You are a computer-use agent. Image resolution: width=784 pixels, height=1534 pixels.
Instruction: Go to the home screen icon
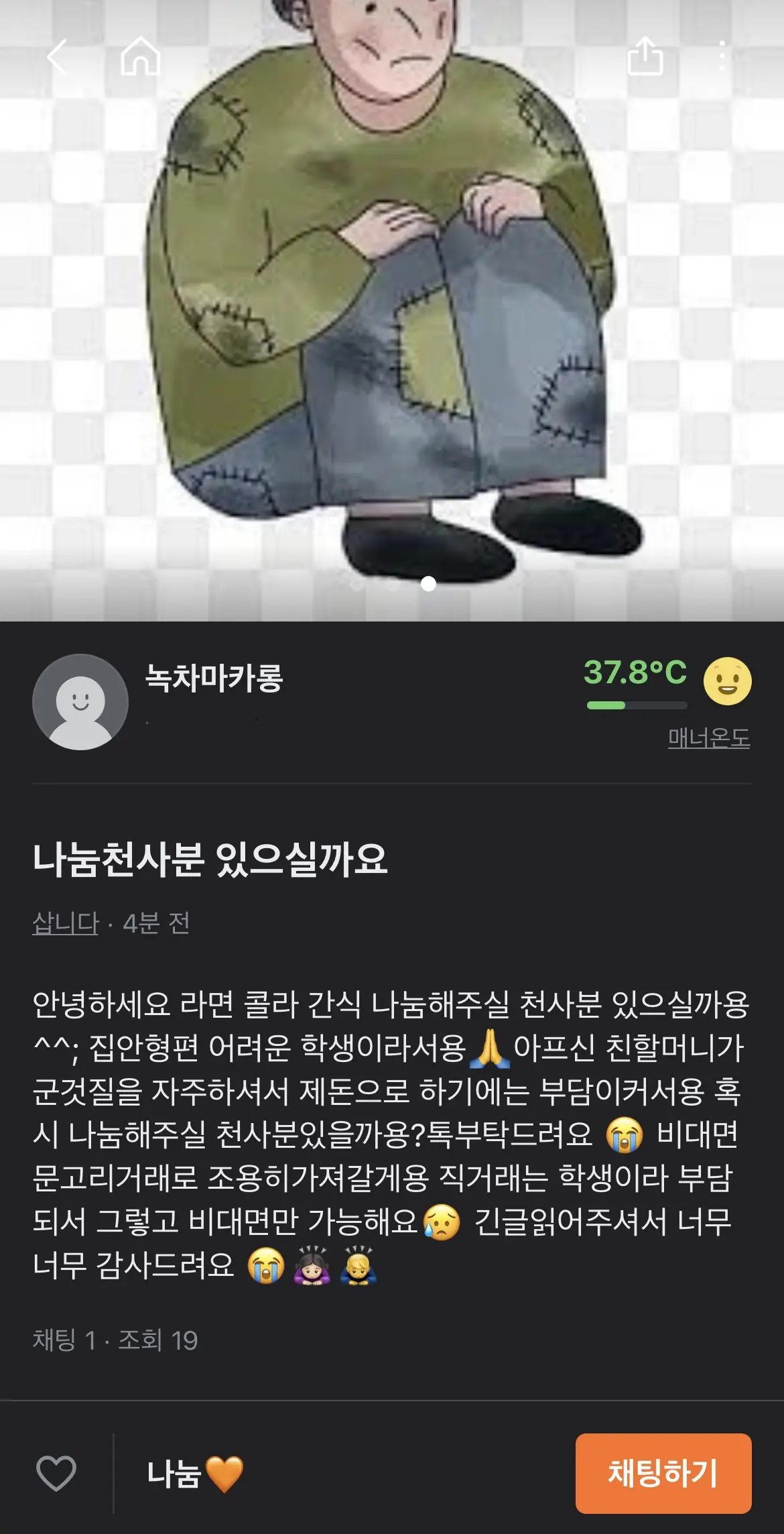[x=140, y=56]
